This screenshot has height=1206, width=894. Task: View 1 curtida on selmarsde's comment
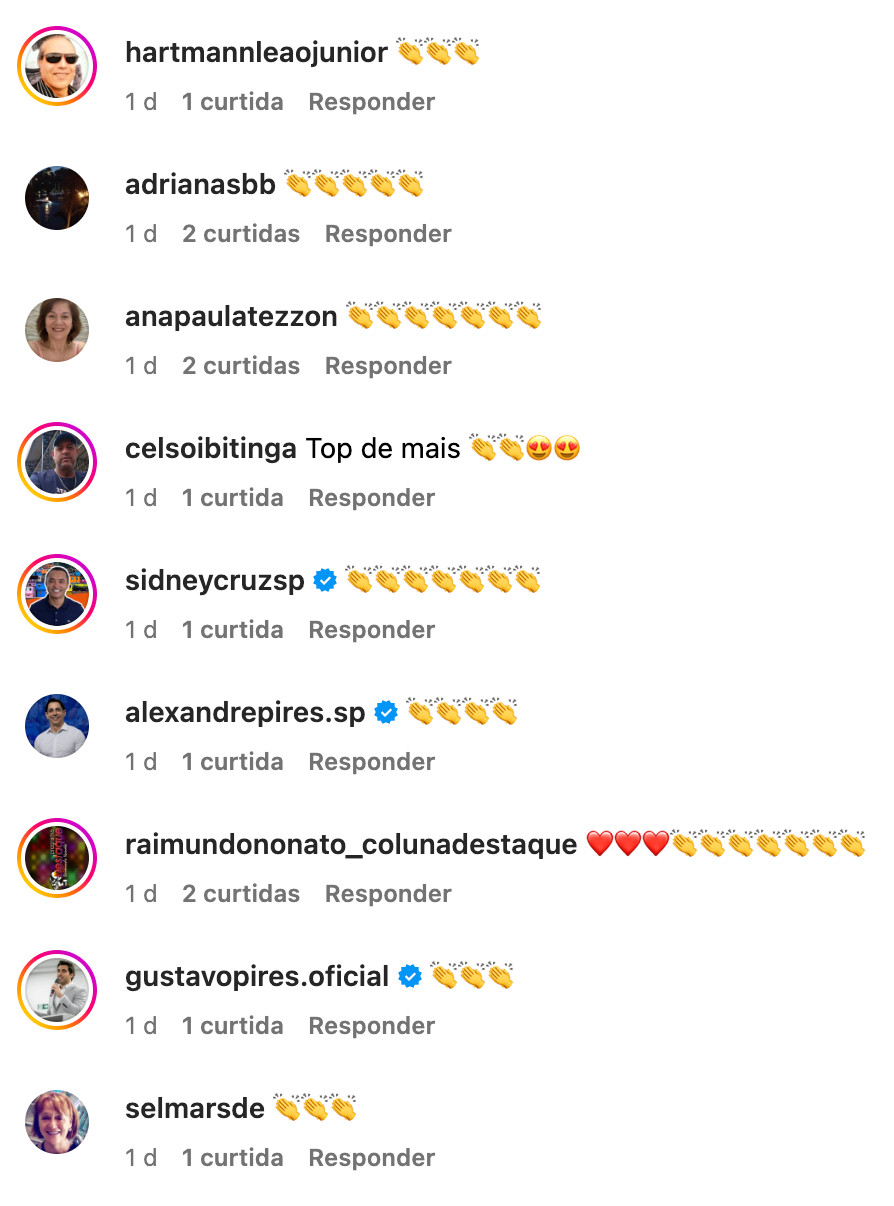[x=232, y=1158]
